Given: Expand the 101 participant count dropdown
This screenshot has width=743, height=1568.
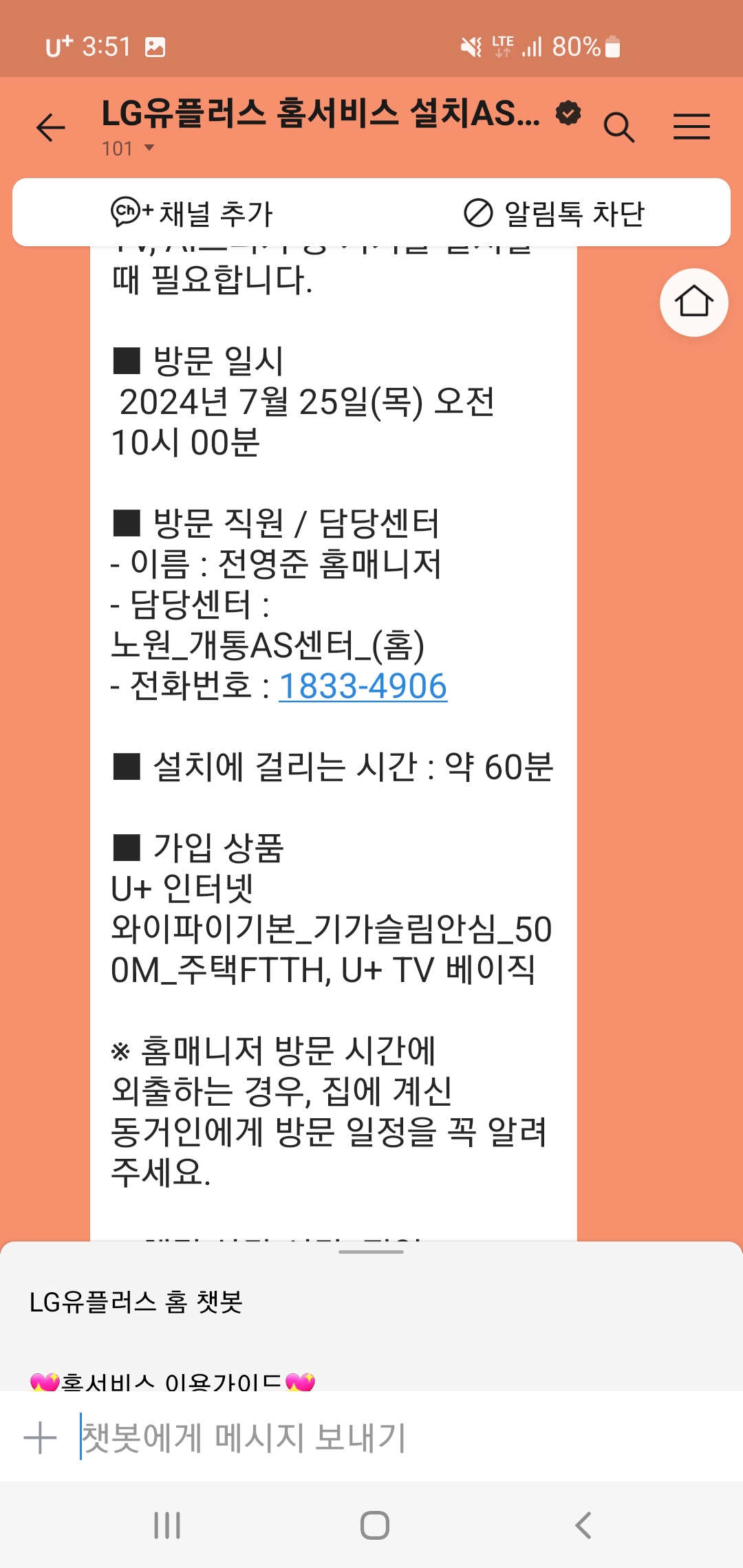Looking at the screenshot, I should [x=128, y=149].
